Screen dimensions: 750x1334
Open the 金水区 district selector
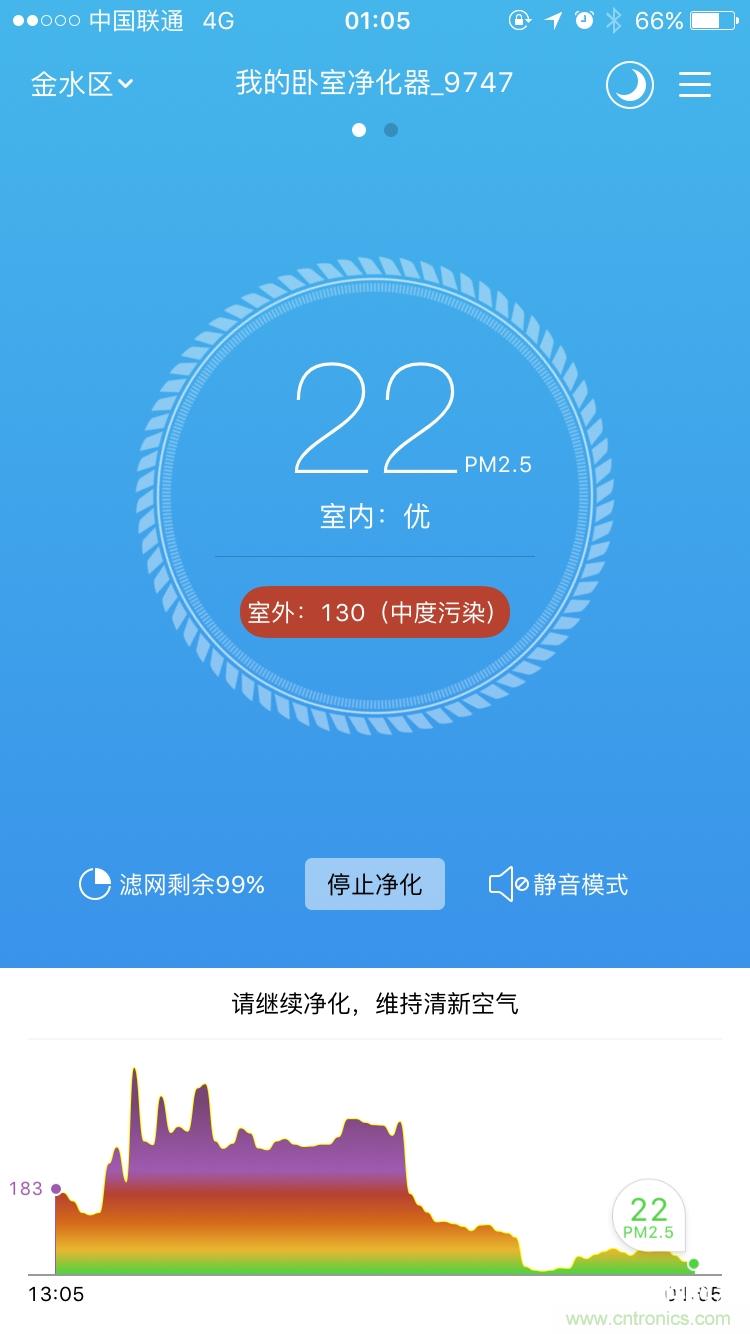82,84
